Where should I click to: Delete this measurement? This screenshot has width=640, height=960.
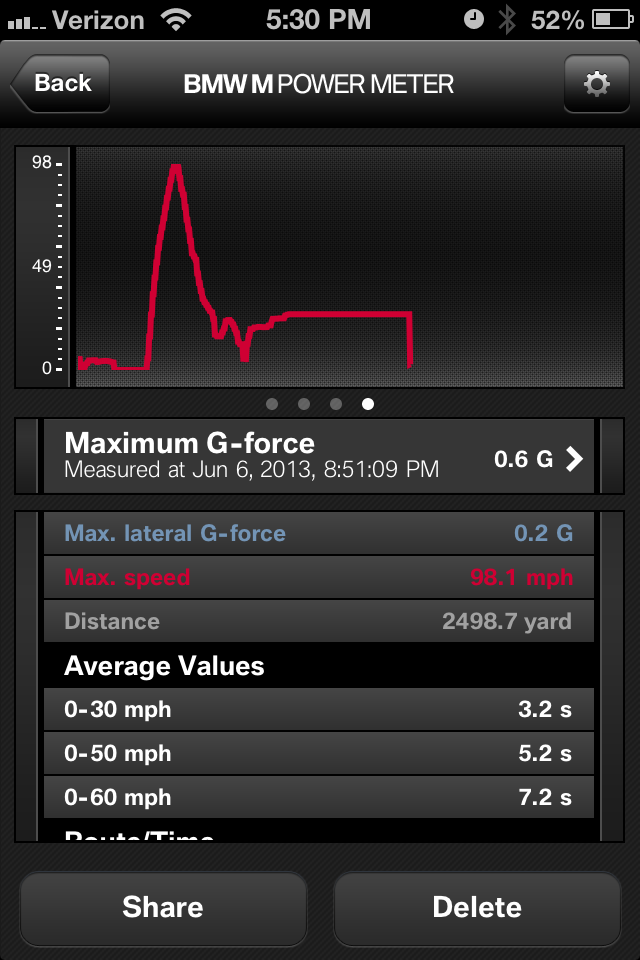coord(477,907)
